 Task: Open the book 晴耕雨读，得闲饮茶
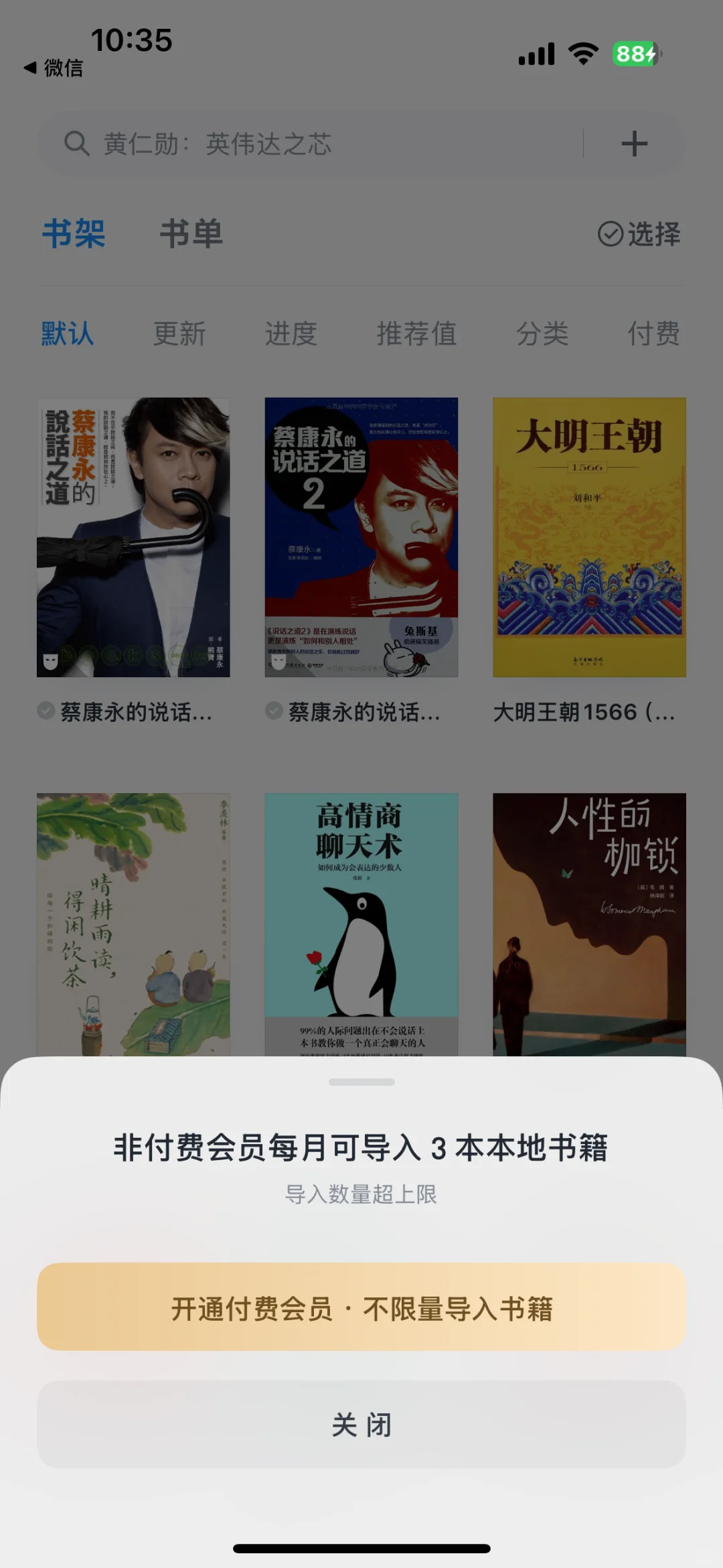coord(133,924)
